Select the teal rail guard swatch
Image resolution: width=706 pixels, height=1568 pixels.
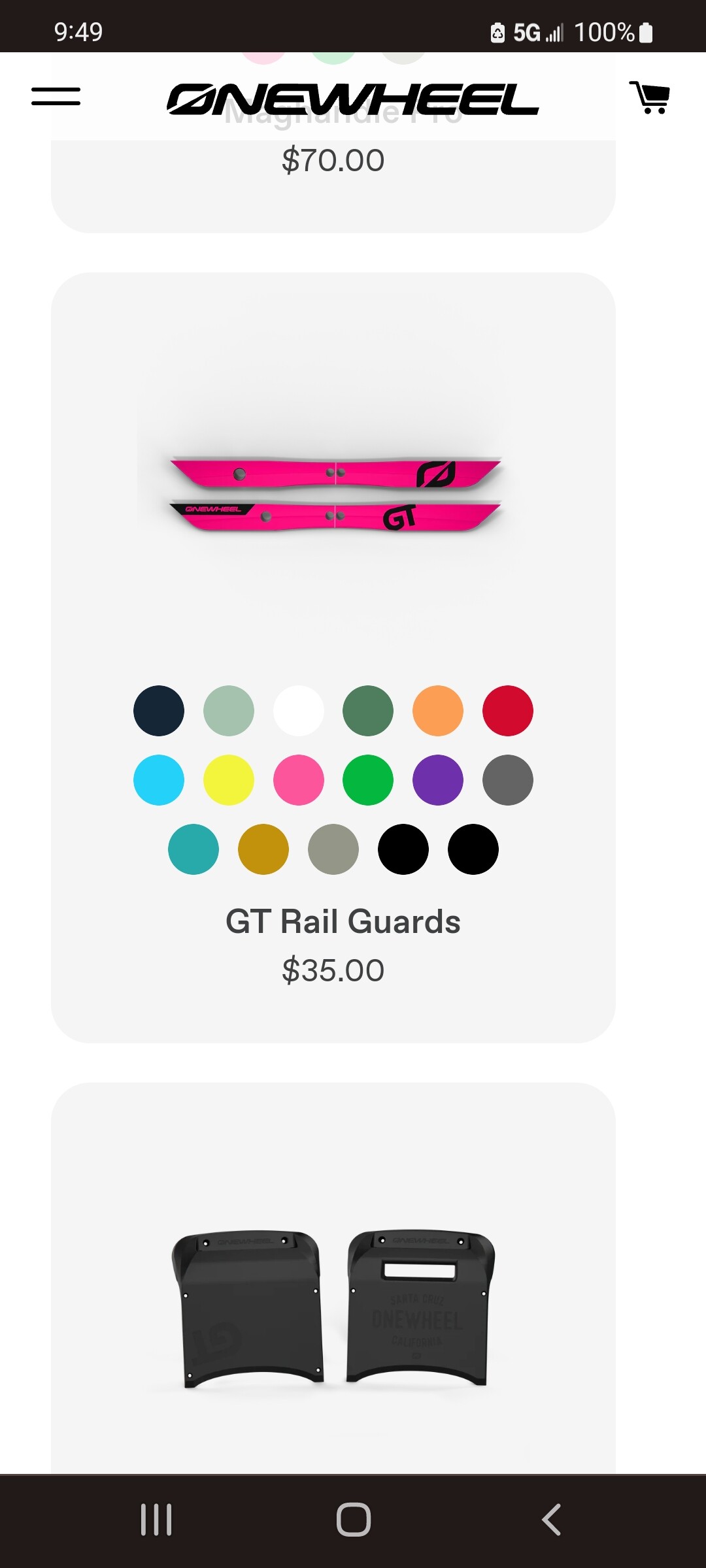click(193, 849)
